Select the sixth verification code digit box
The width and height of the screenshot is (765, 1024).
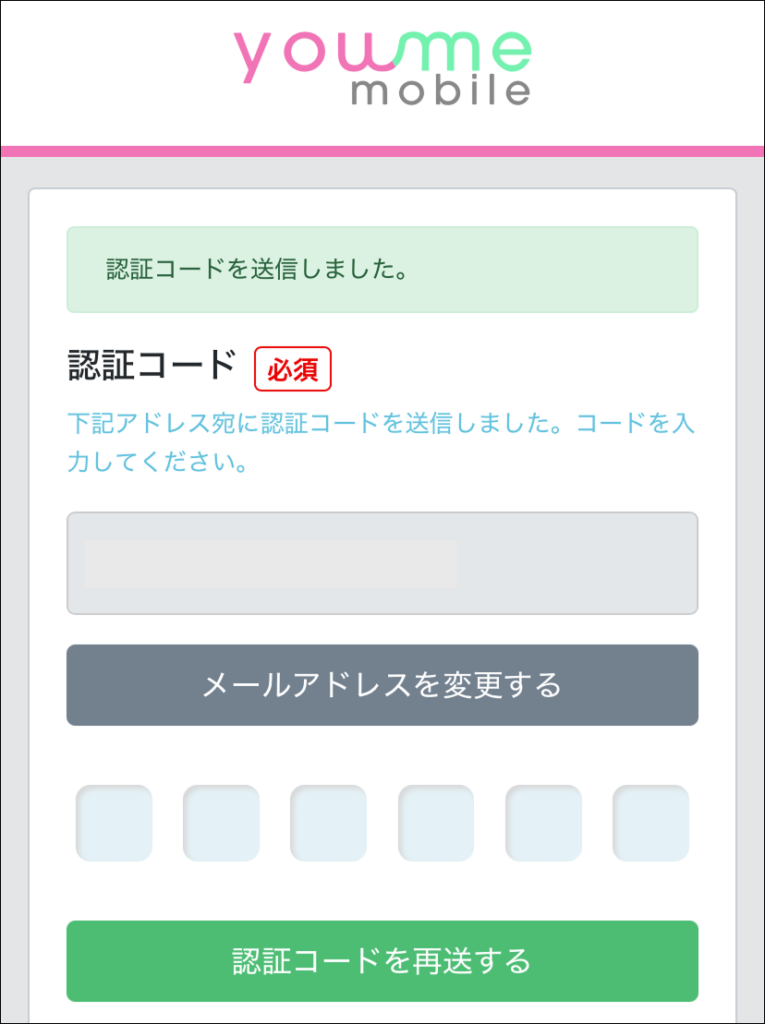[651, 823]
